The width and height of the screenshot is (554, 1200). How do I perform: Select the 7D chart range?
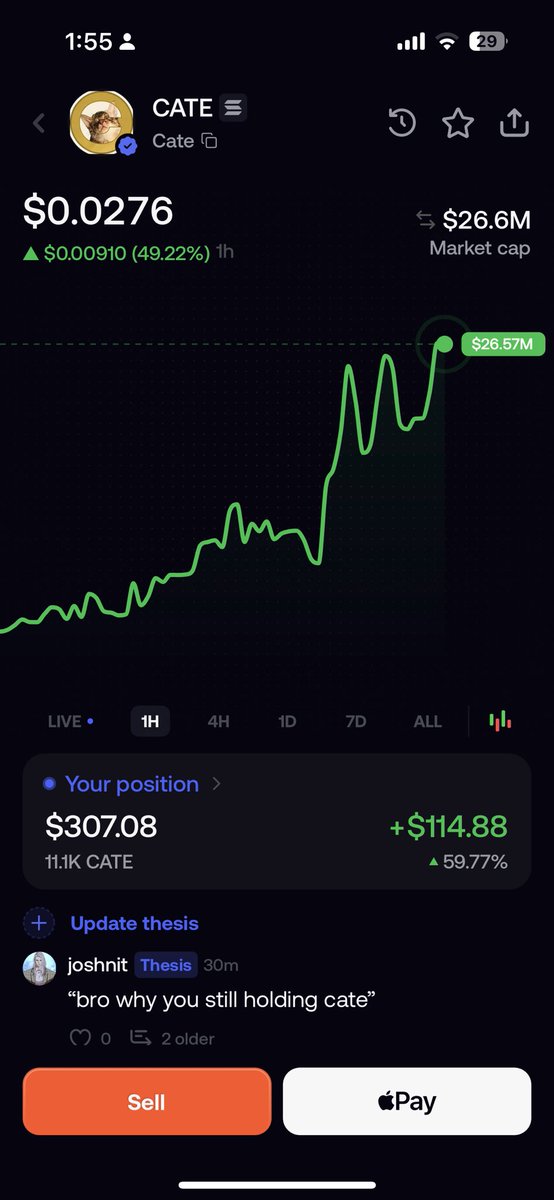(355, 721)
